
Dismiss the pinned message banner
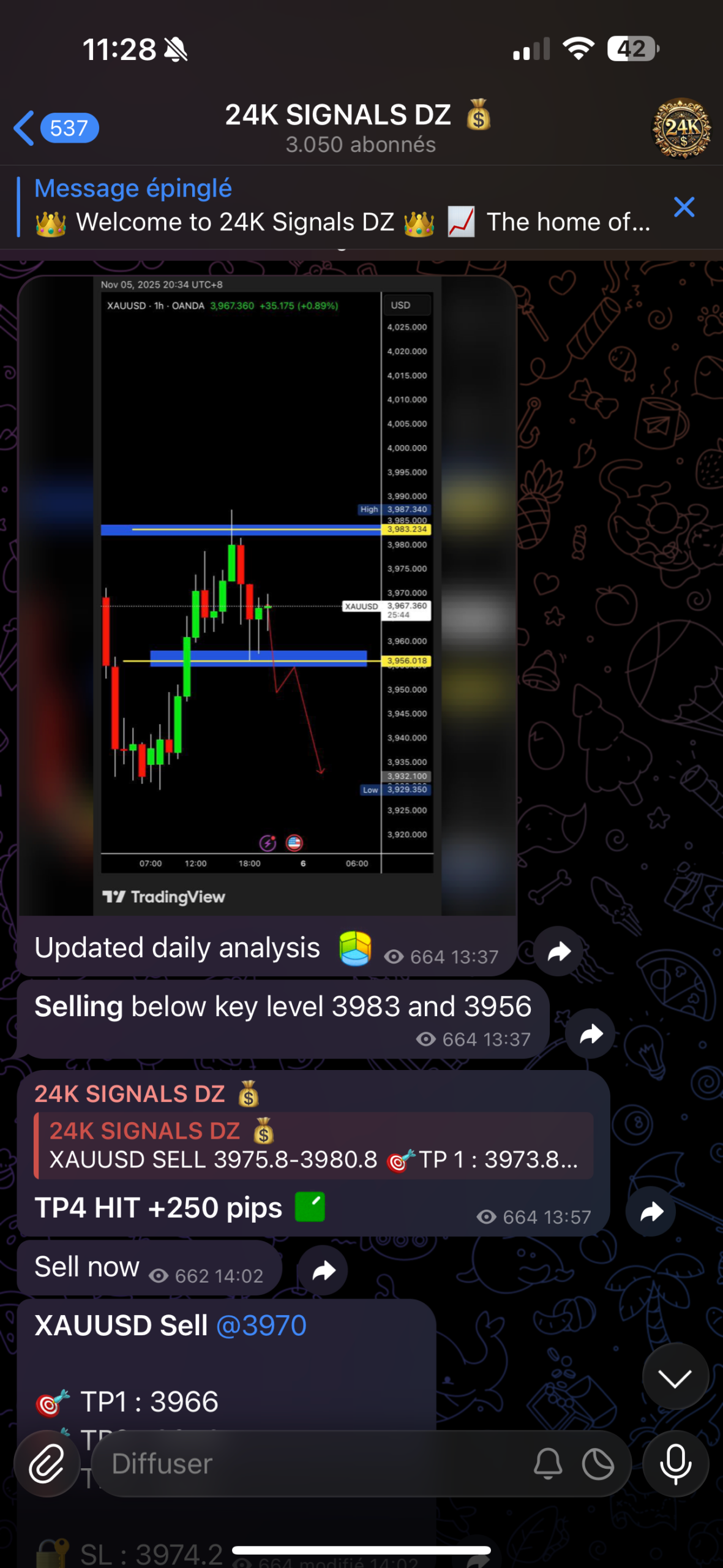pyautogui.click(x=684, y=207)
